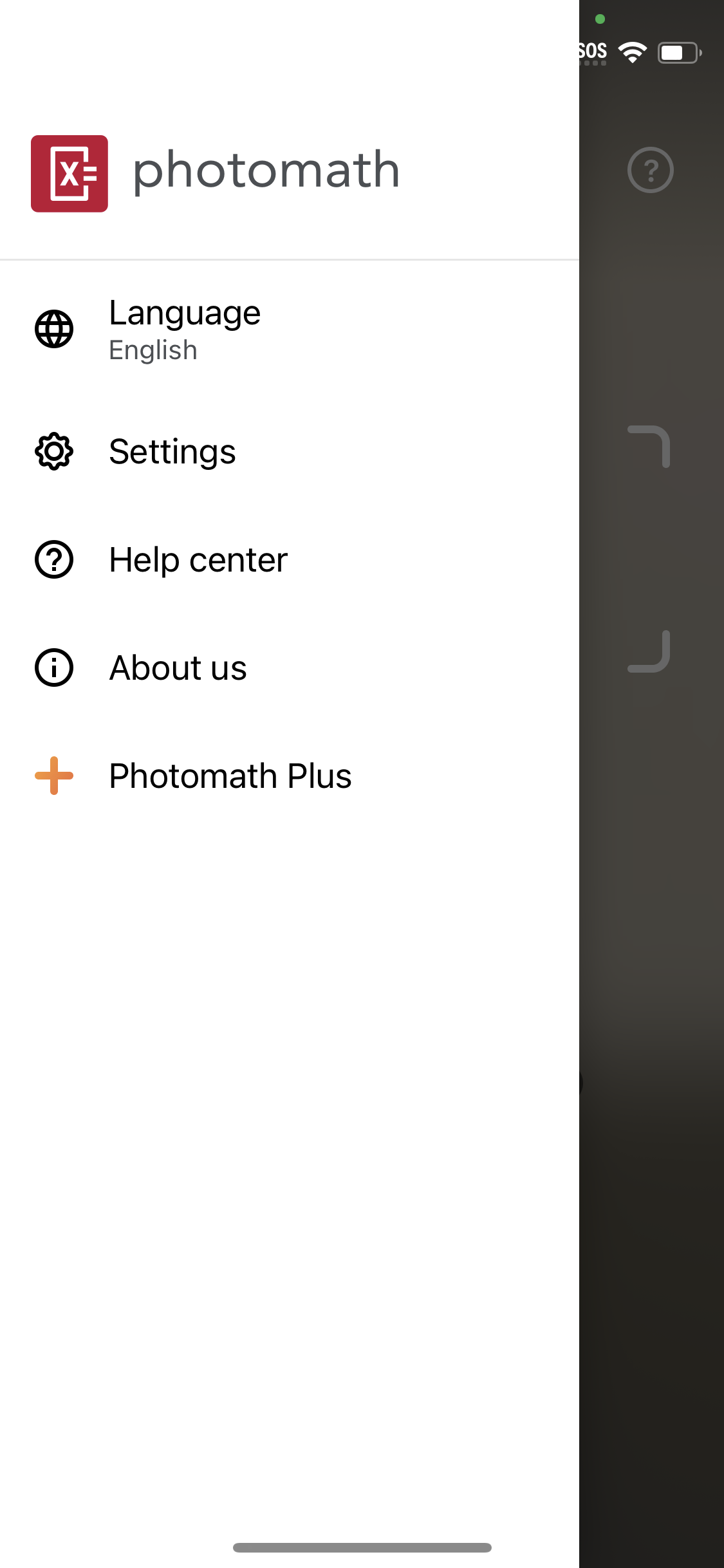Image resolution: width=724 pixels, height=1568 pixels.
Task: Select the Language menu entry
Action: click(185, 313)
